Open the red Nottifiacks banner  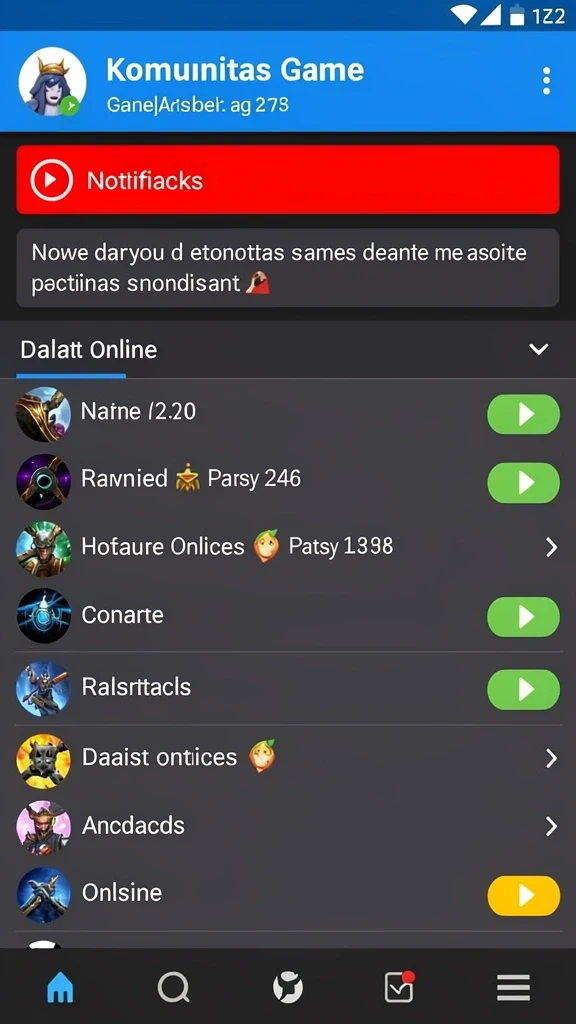coord(288,180)
